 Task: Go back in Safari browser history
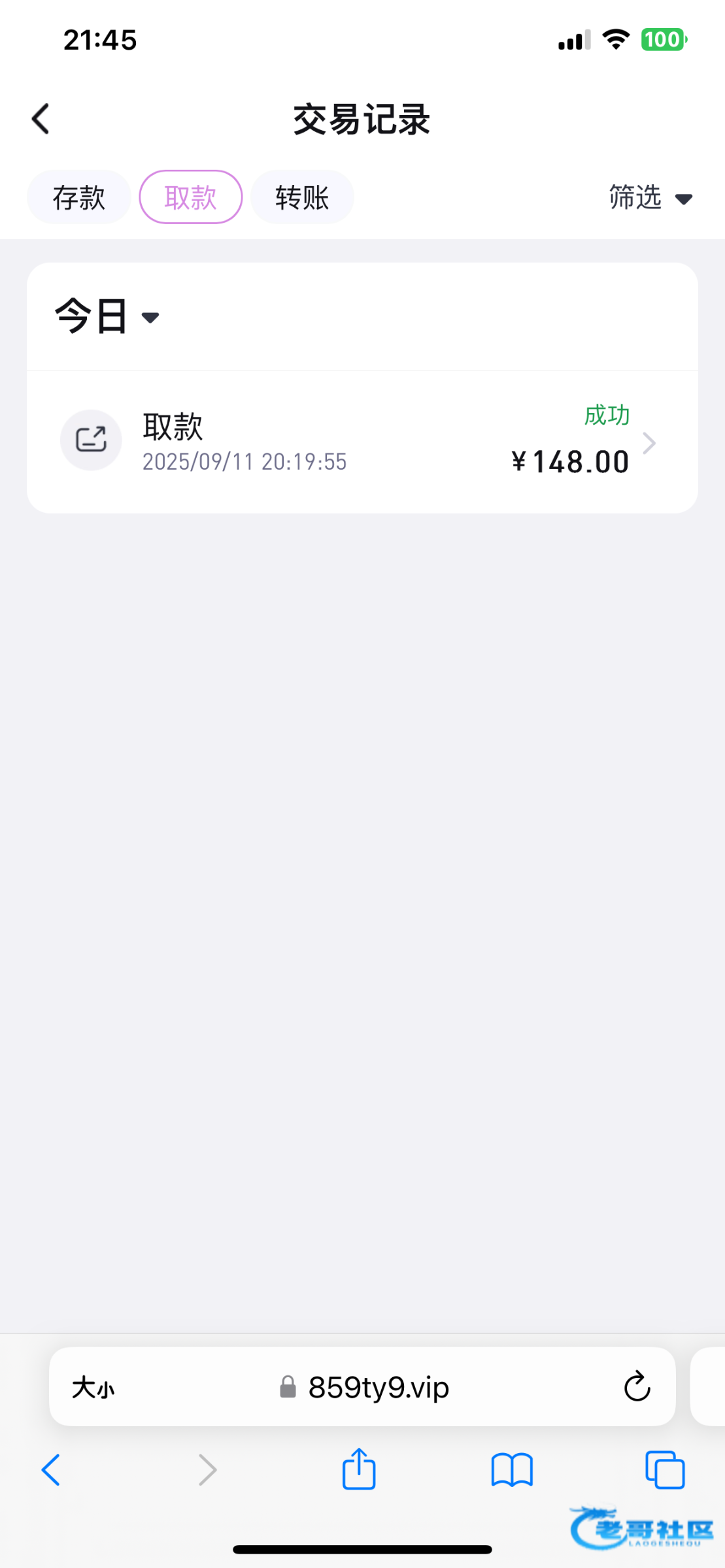[x=51, y=1470]
